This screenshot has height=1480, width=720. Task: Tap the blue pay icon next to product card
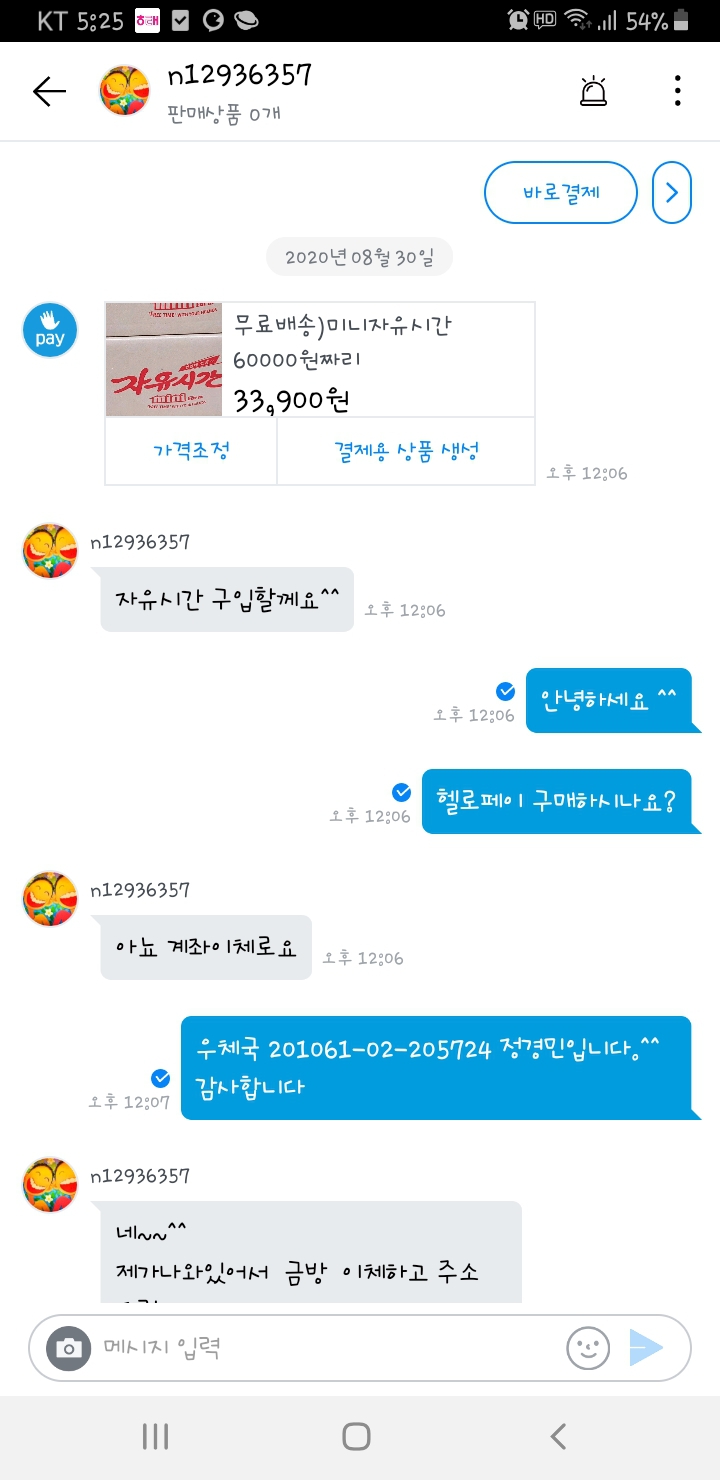tap(49, 329)
